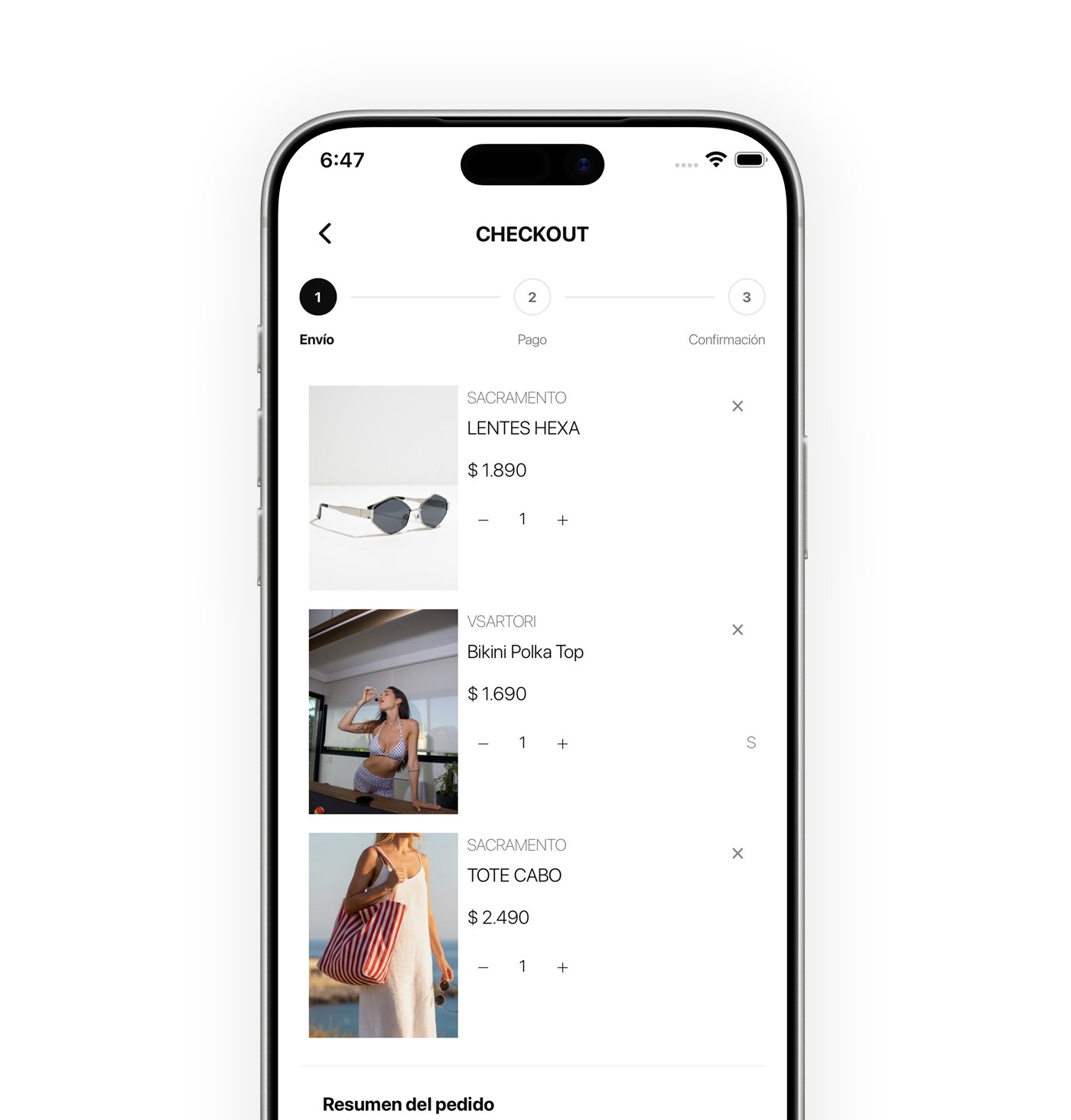Screen dimensions: 1071x1120
Task: Remove Bikini Polka Top from the order
Action: 737,630
